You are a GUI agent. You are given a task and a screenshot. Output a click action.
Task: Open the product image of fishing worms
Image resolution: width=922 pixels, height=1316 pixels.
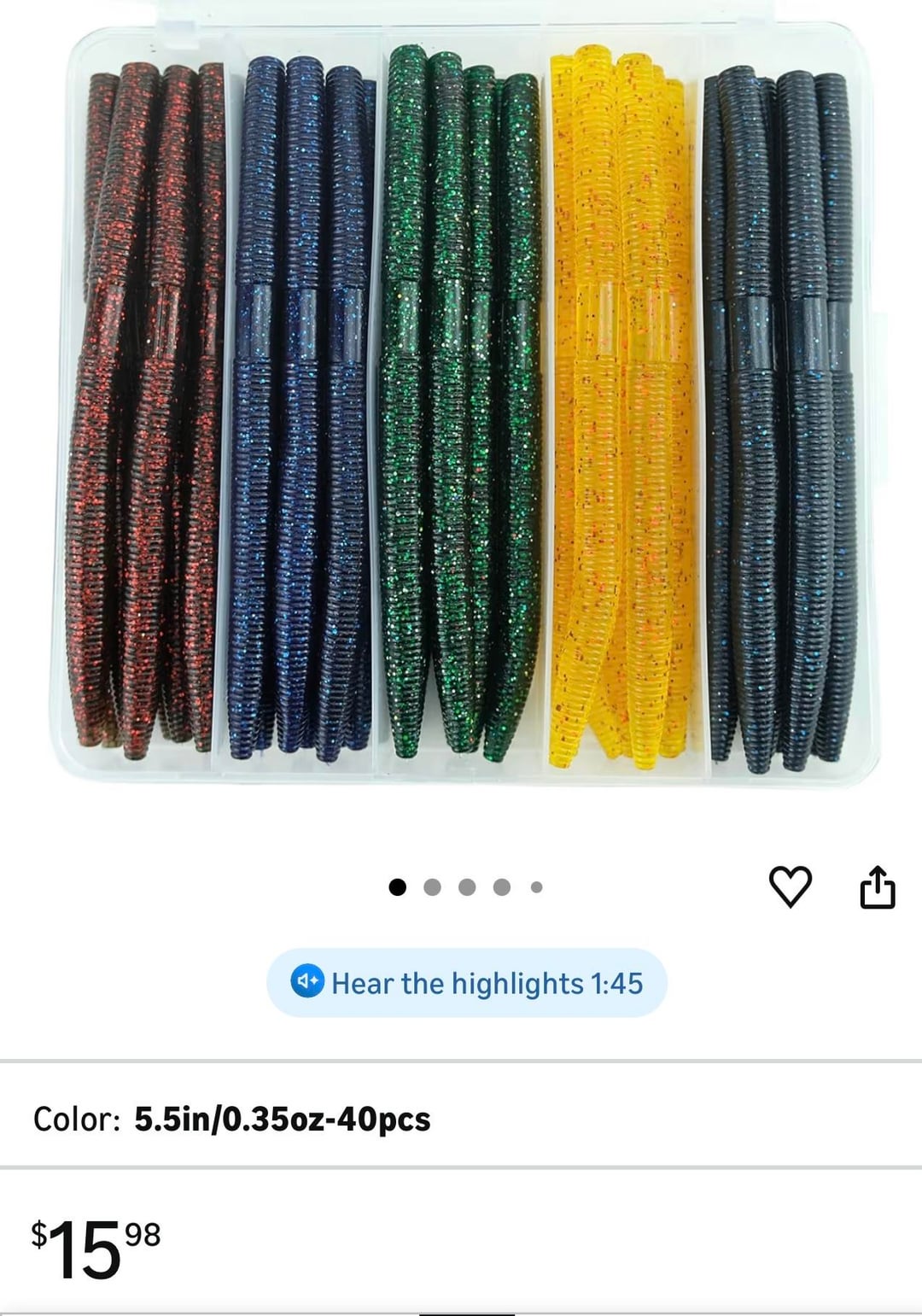[465, 401]
